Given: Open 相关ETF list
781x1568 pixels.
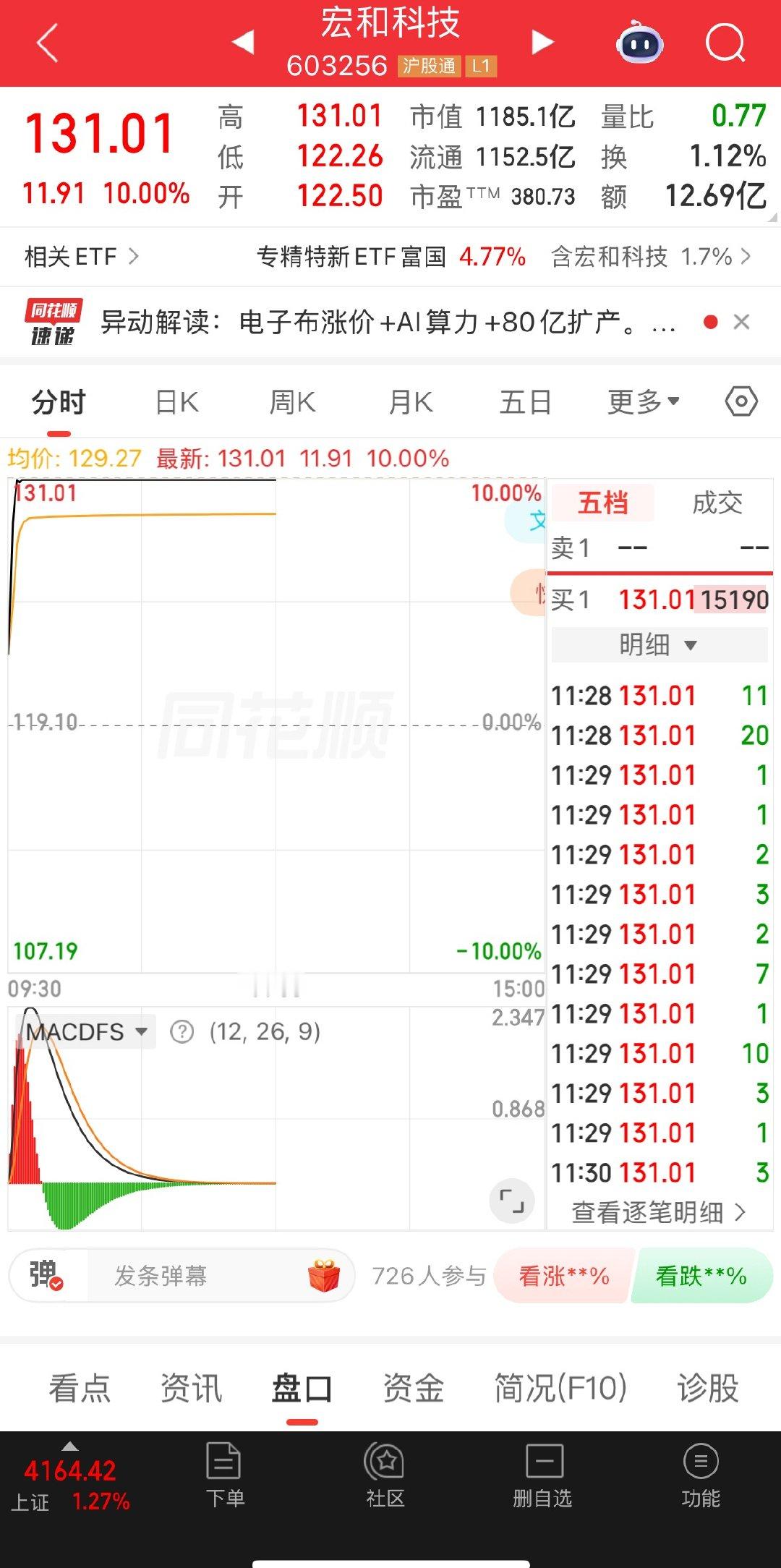Looking at the screenshot, I should click(x=81, y=256).
